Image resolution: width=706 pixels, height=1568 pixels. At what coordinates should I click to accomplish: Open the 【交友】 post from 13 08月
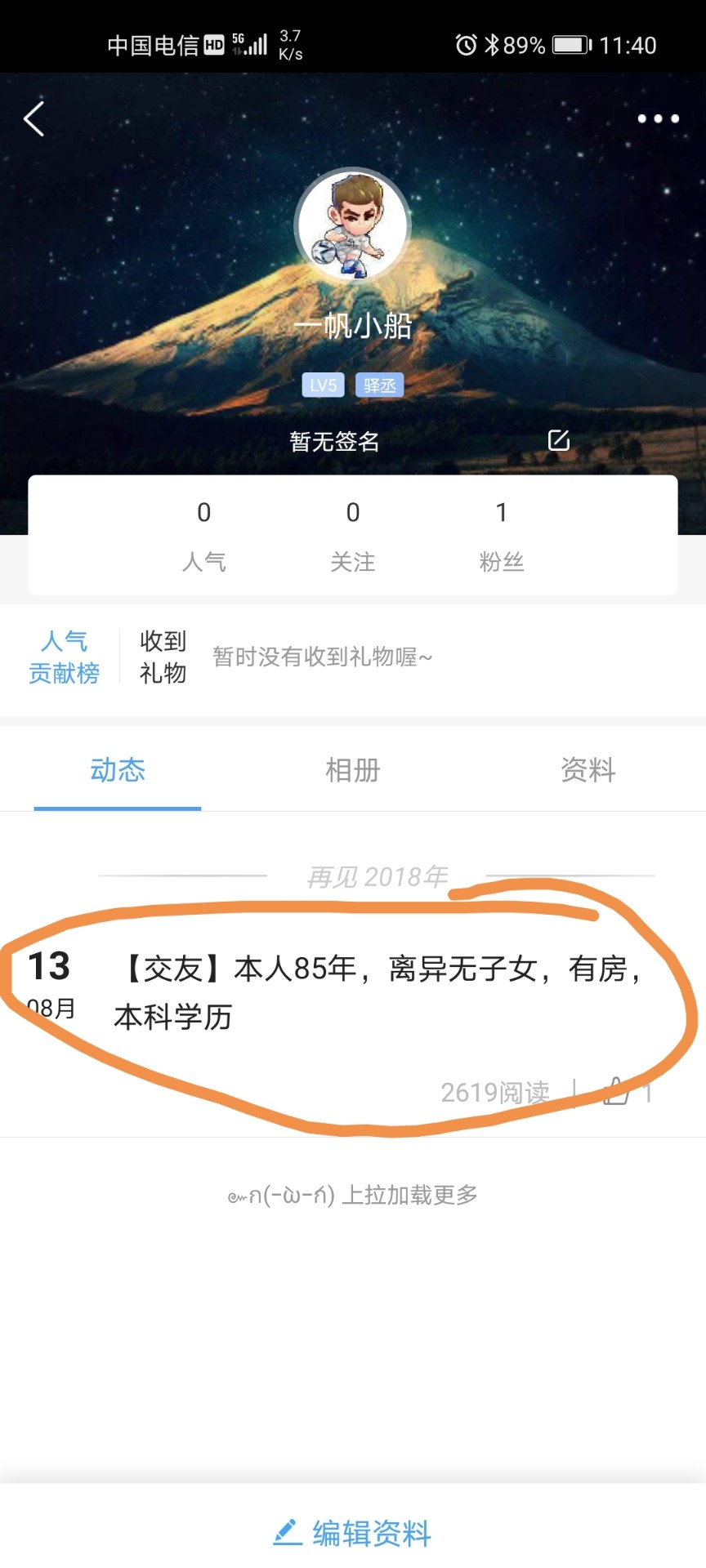click(376, 992)
